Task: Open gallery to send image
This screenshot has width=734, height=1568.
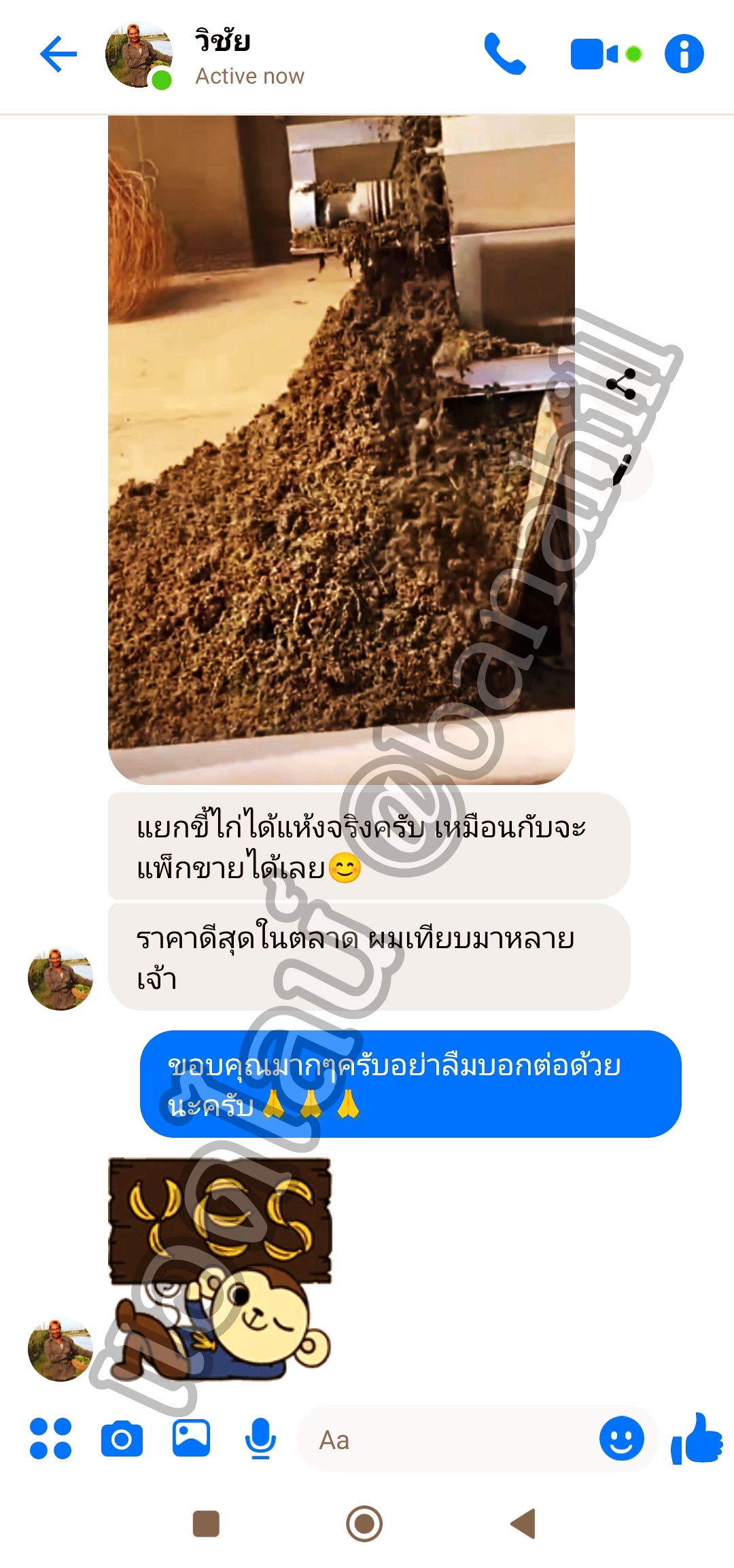Action: (191, 1438)
